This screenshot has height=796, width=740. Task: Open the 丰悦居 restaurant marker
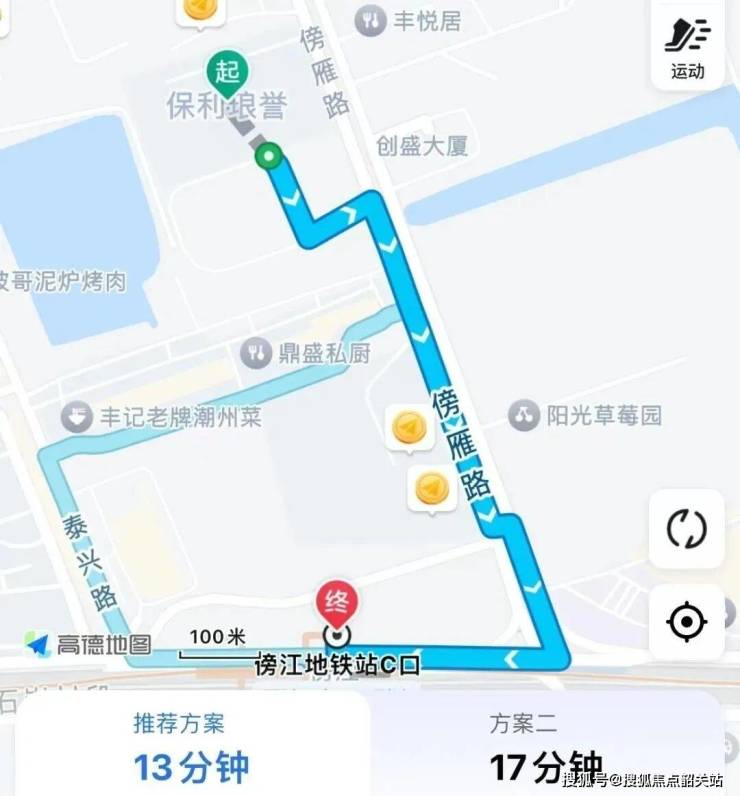(372, 20)
